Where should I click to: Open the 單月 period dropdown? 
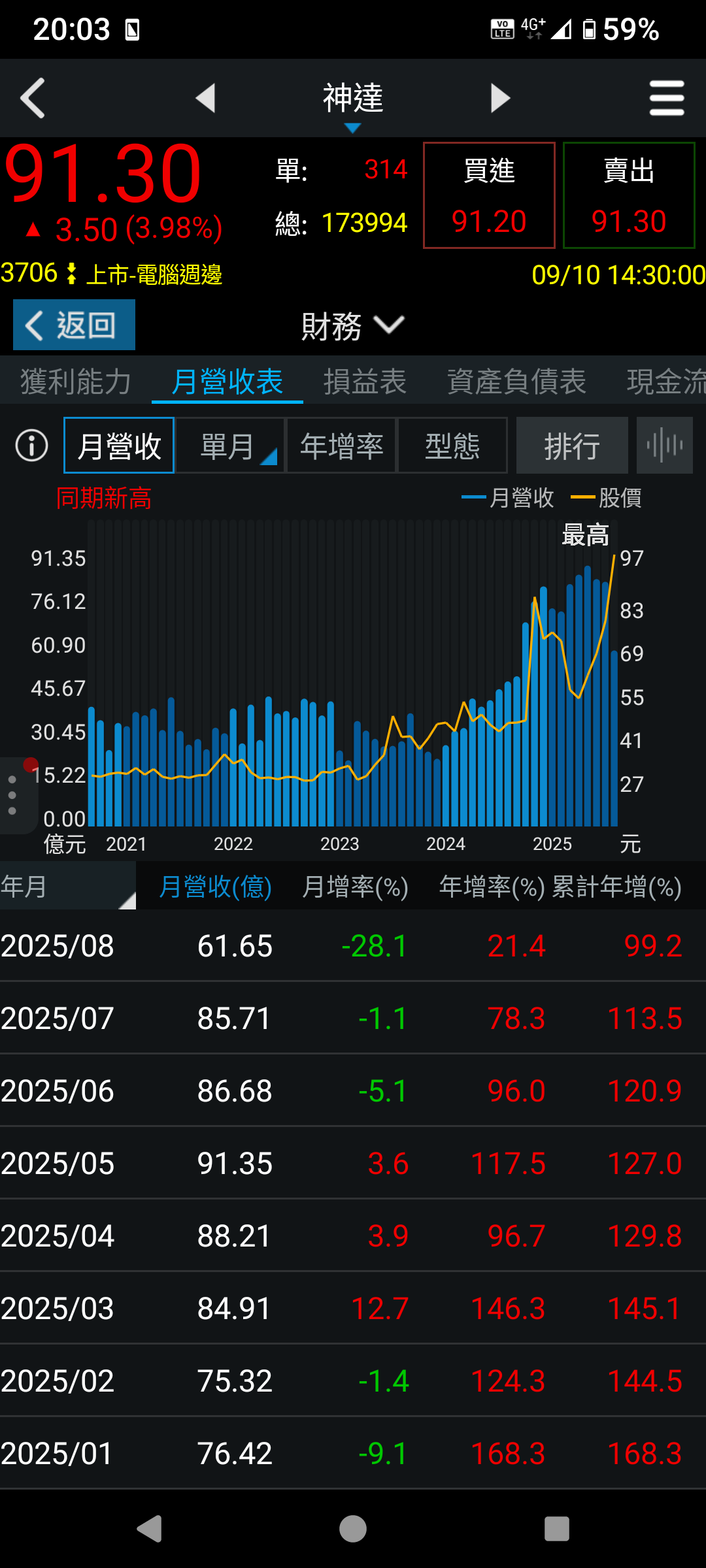[x=230, y=446]
